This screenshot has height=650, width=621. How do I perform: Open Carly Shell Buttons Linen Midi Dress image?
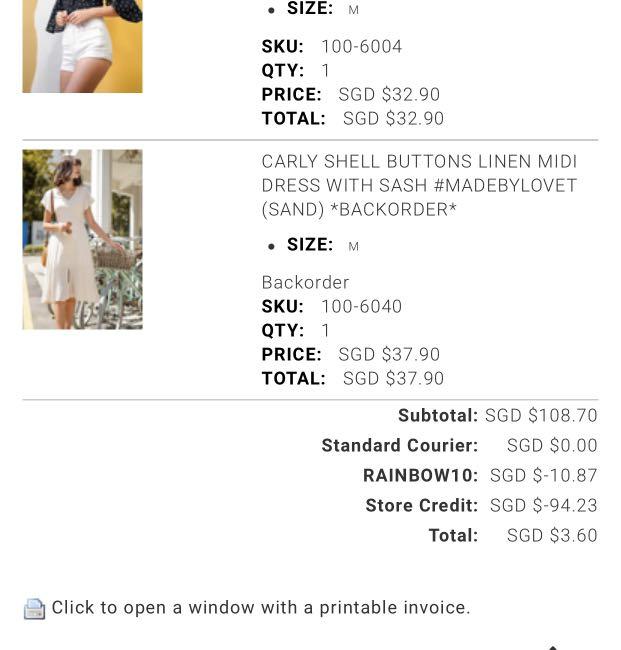click(x=82, y=239)
